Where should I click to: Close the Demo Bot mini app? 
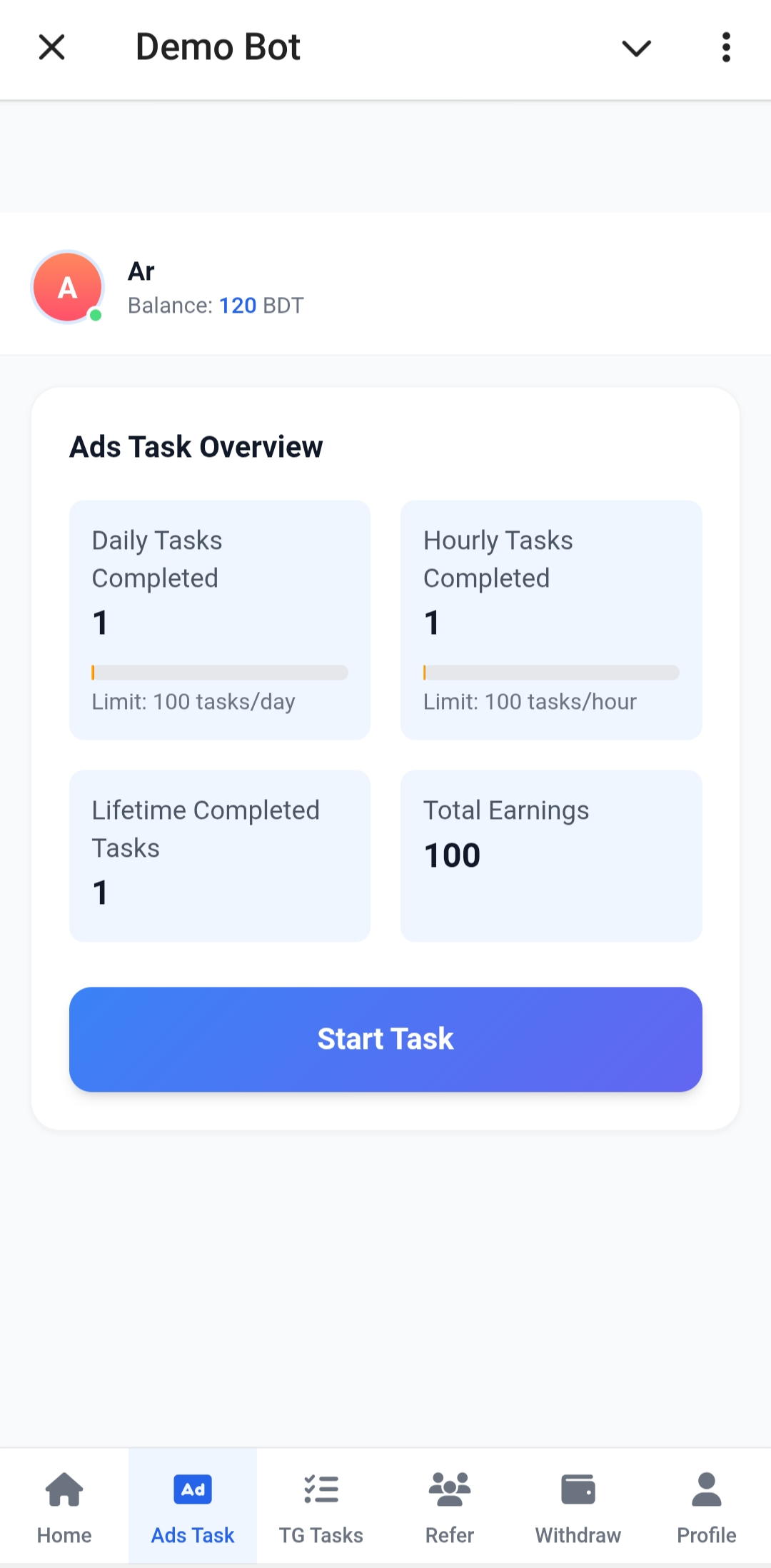point(51,48)
